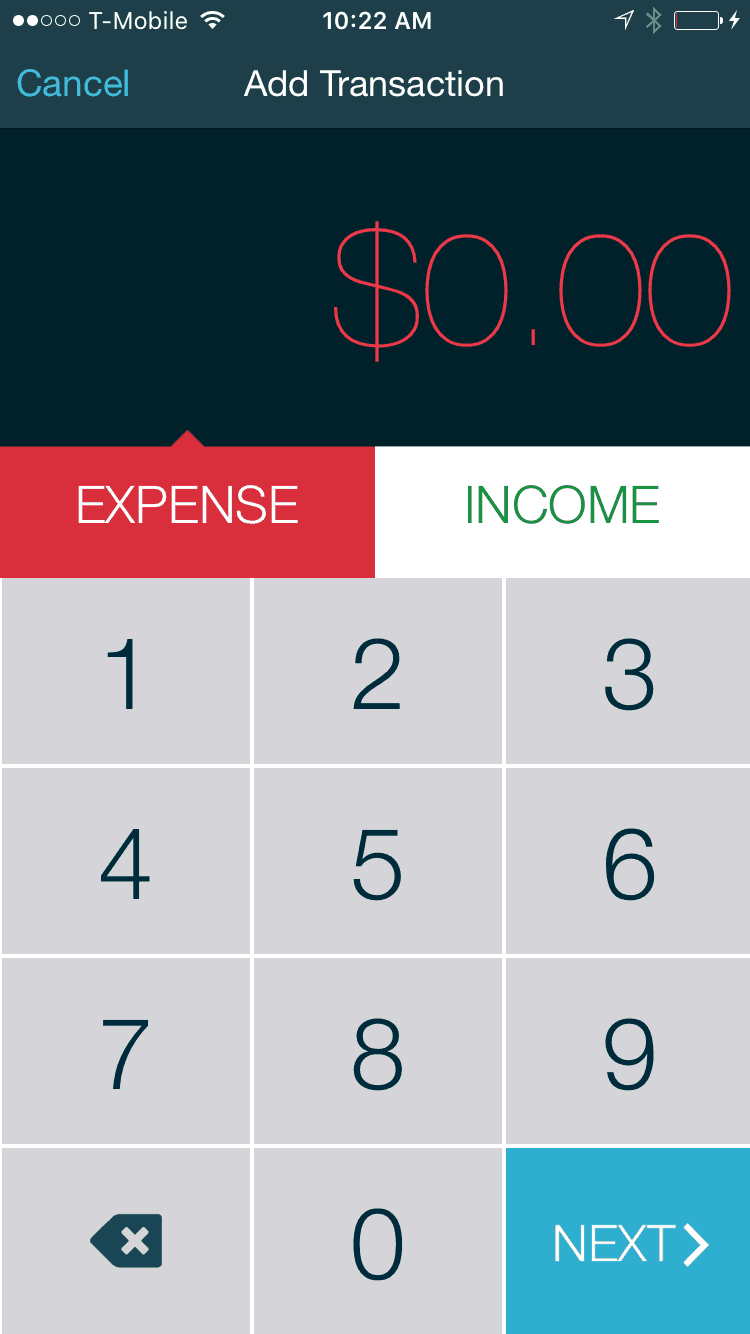Switch to the INCOME tab
This screenshot has height=1334, width=750.
click(562, 505)
